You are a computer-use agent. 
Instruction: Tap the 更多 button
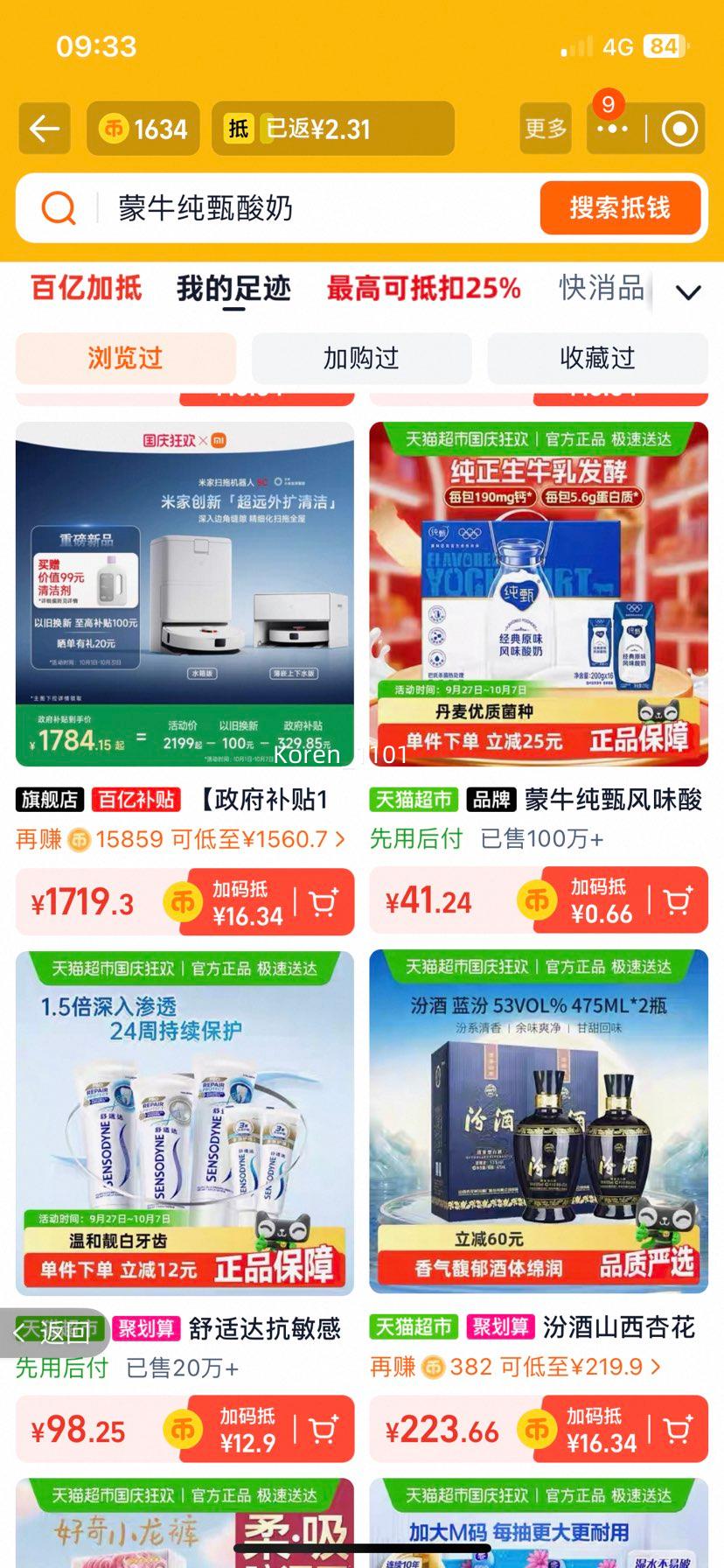click(546, 129)
